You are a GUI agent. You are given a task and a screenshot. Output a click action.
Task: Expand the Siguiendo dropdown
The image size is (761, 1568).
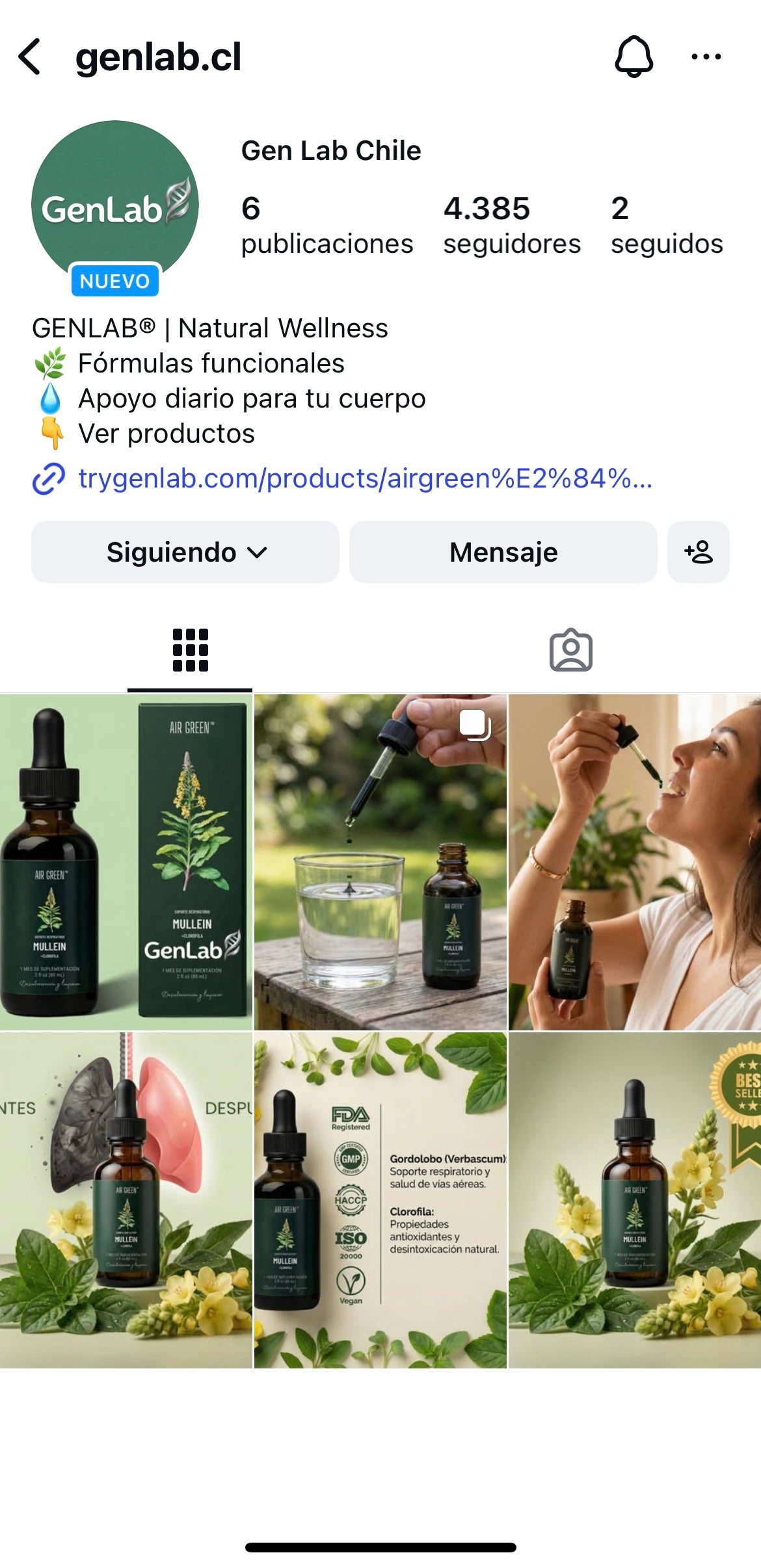coord(185,552)
